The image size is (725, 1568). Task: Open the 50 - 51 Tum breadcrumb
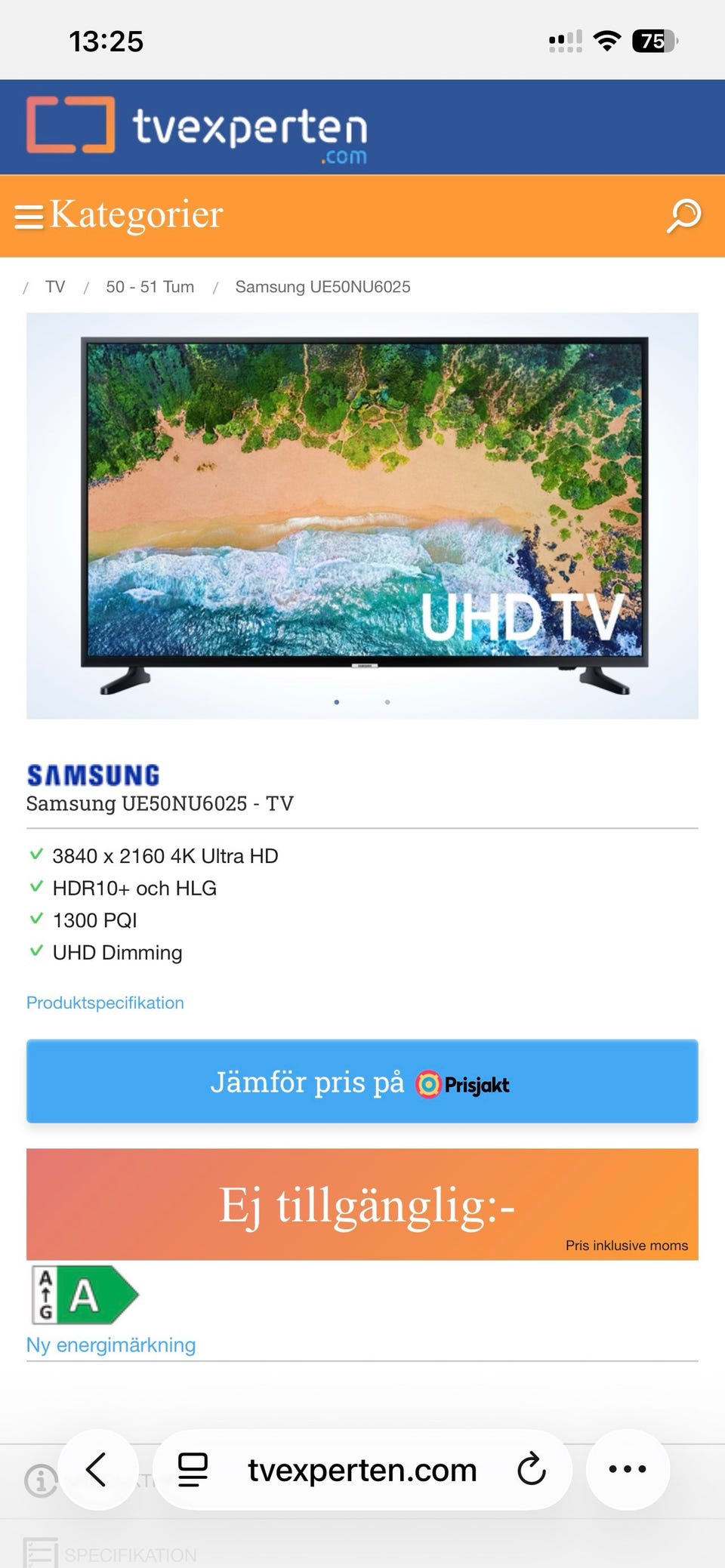point(150,286)
